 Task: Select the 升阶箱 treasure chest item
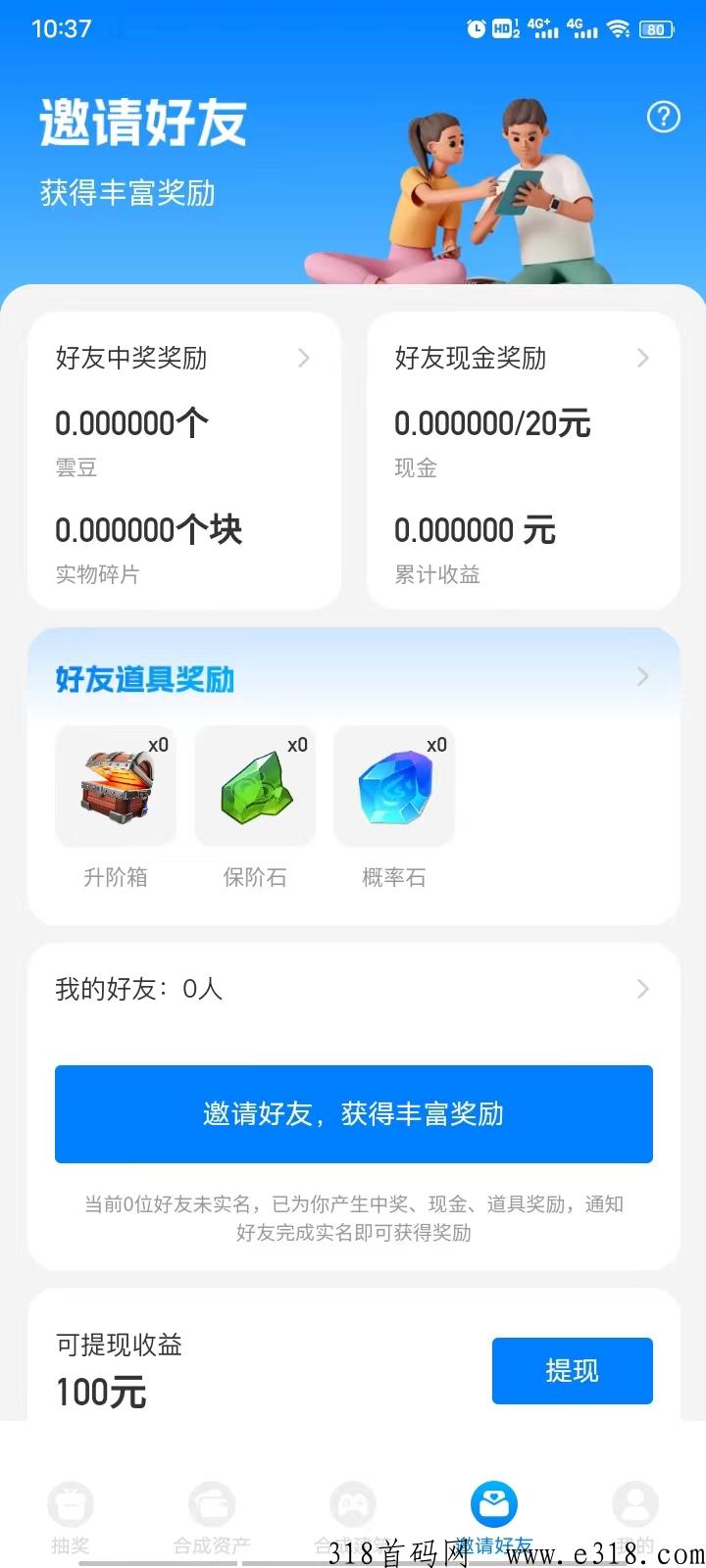pos(115,785)
